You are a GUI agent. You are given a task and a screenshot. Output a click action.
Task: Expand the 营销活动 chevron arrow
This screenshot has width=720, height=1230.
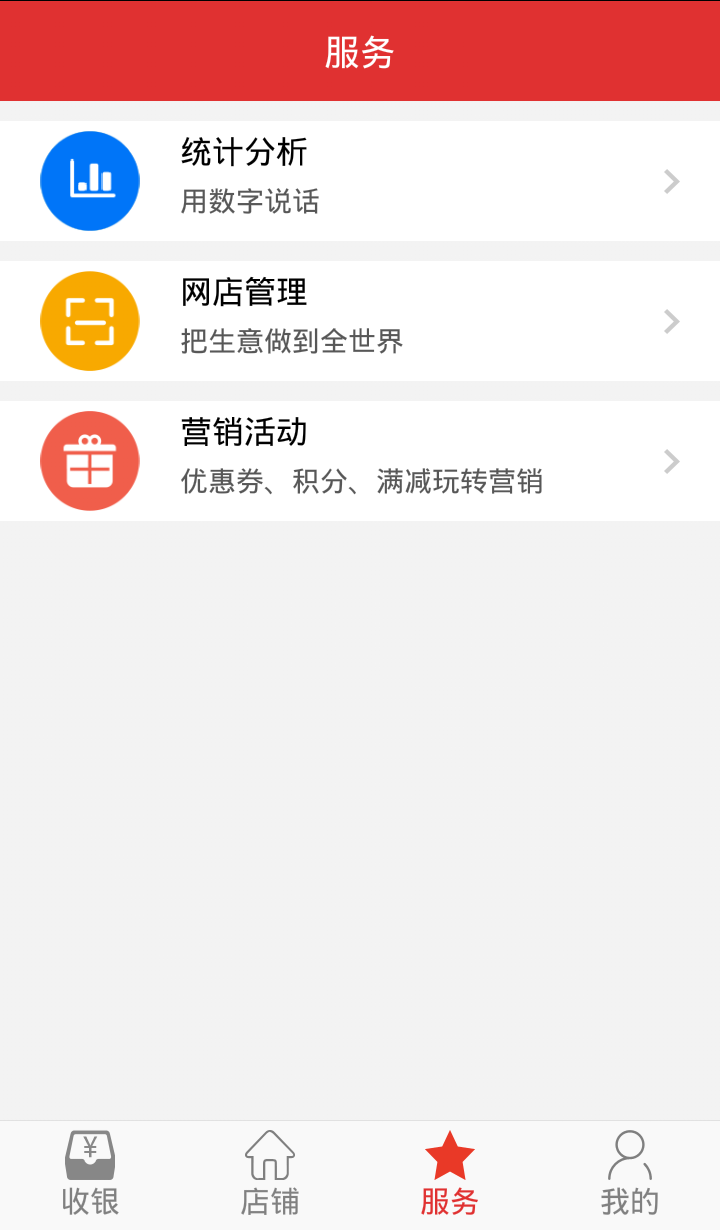[x=671, y=461]
